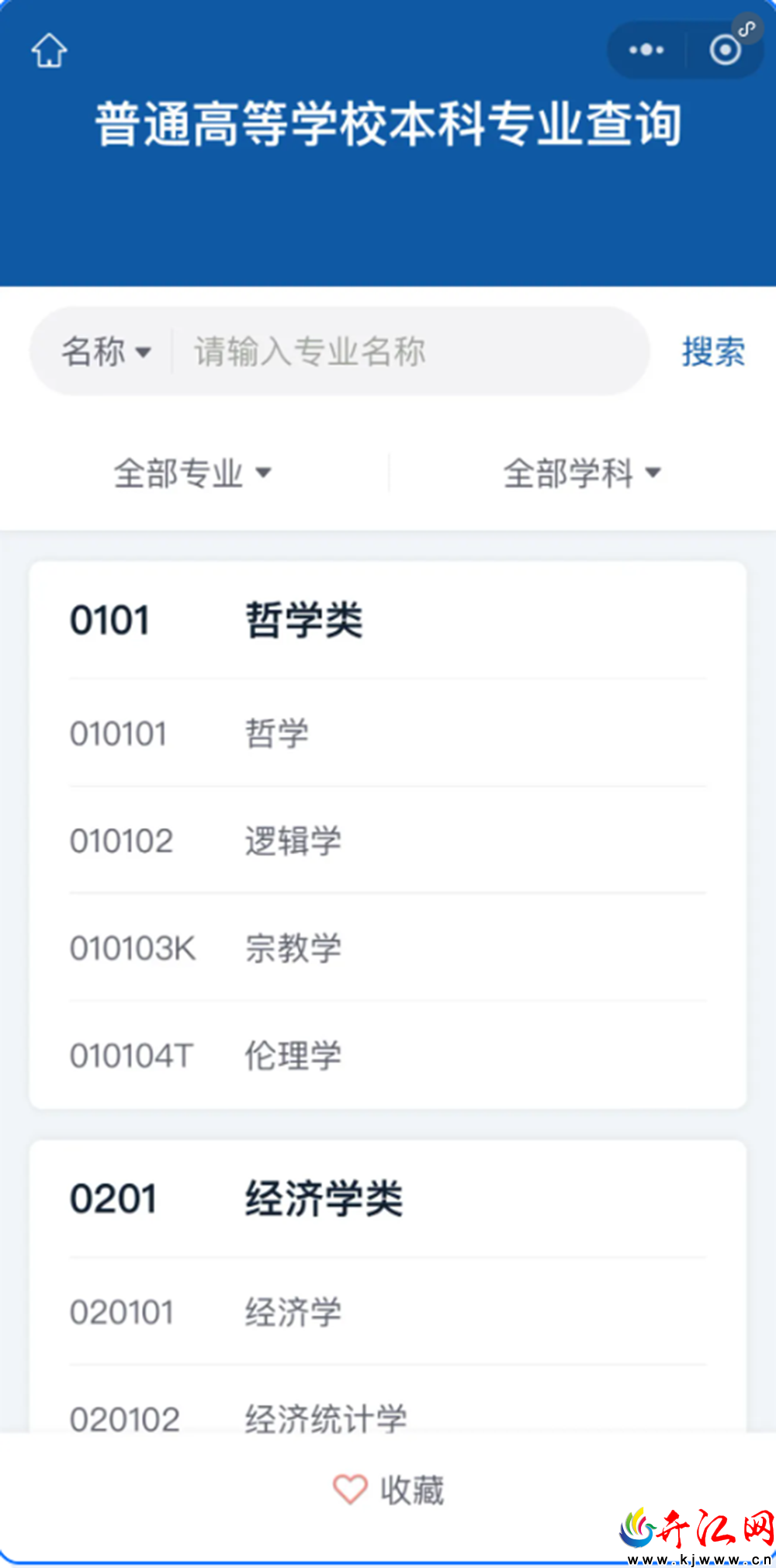Open the mini program more options menu
The image size is (776, 1568).
pyautogui.click(x=646, y=50)
